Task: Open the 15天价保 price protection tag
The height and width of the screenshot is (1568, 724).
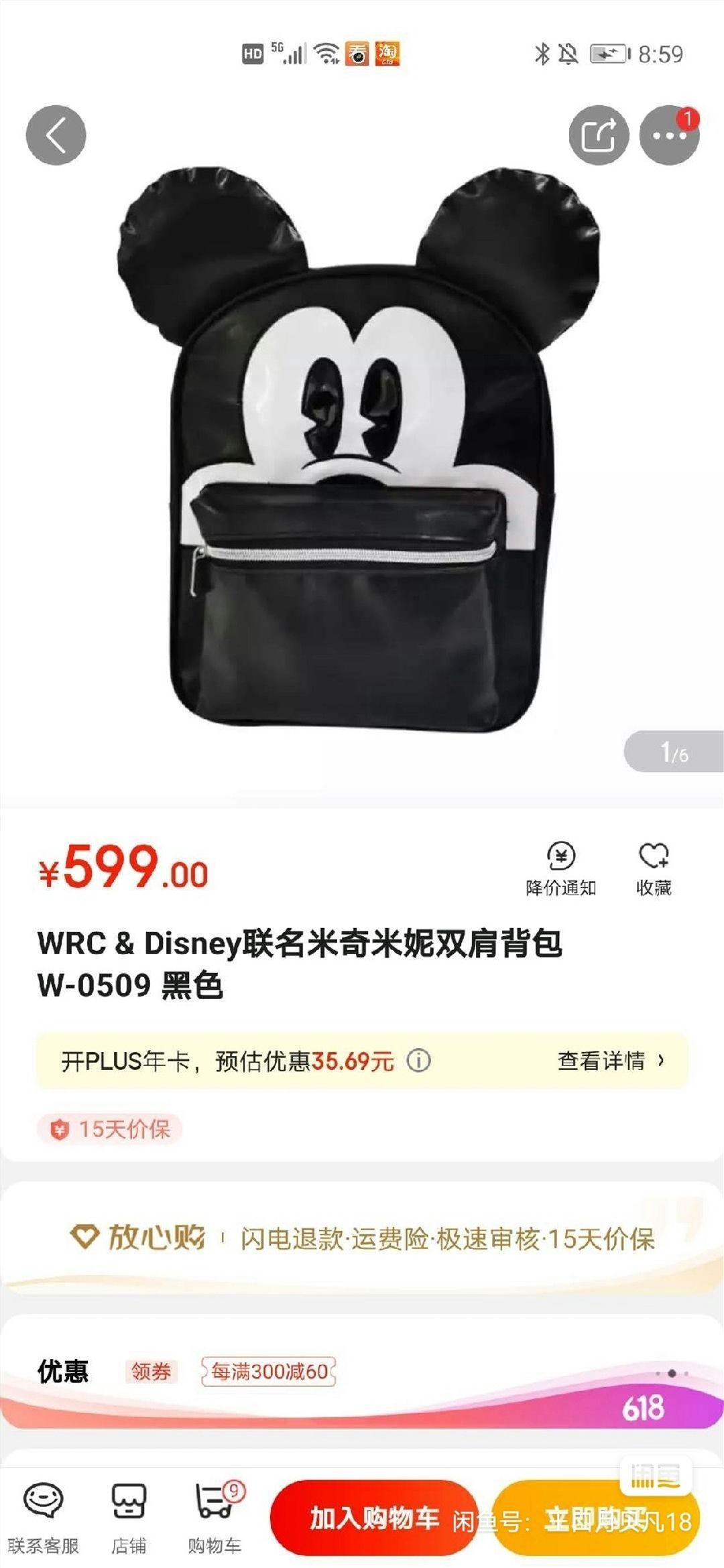Action: click(x=111, y=1129)
